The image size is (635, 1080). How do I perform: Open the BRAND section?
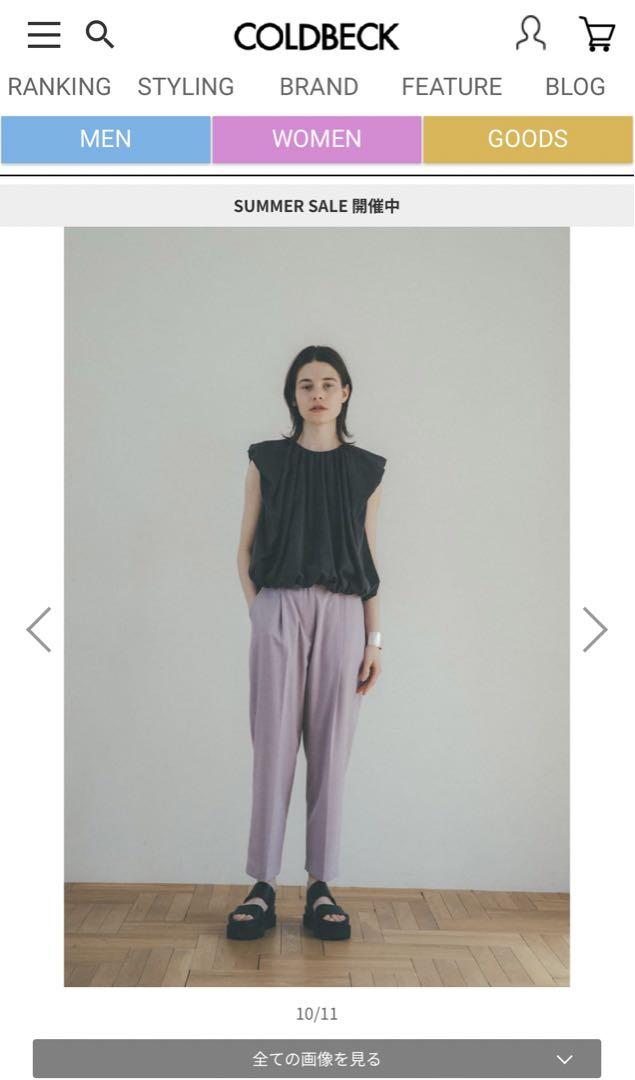[x=319, y=87]
